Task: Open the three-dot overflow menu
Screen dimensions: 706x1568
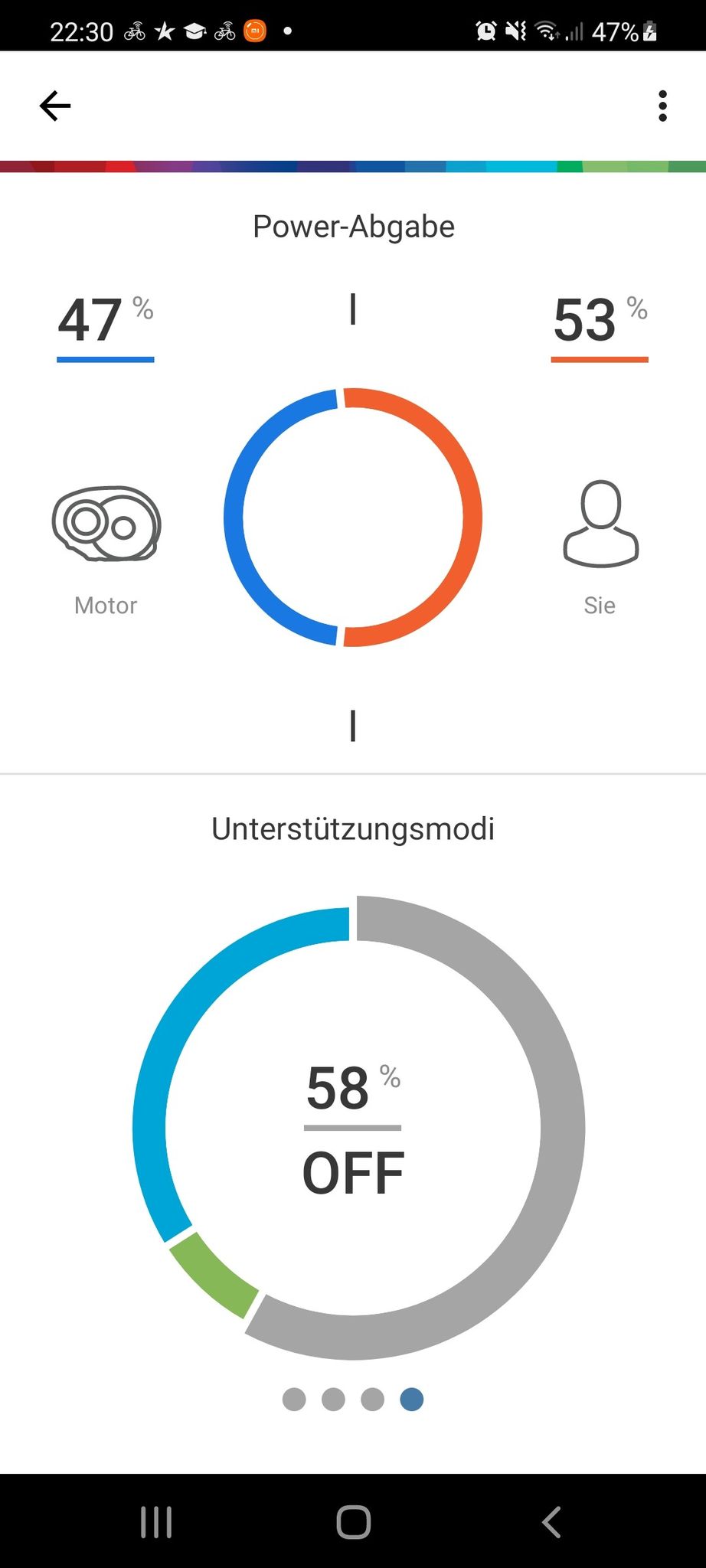Action: coord(662,106)
